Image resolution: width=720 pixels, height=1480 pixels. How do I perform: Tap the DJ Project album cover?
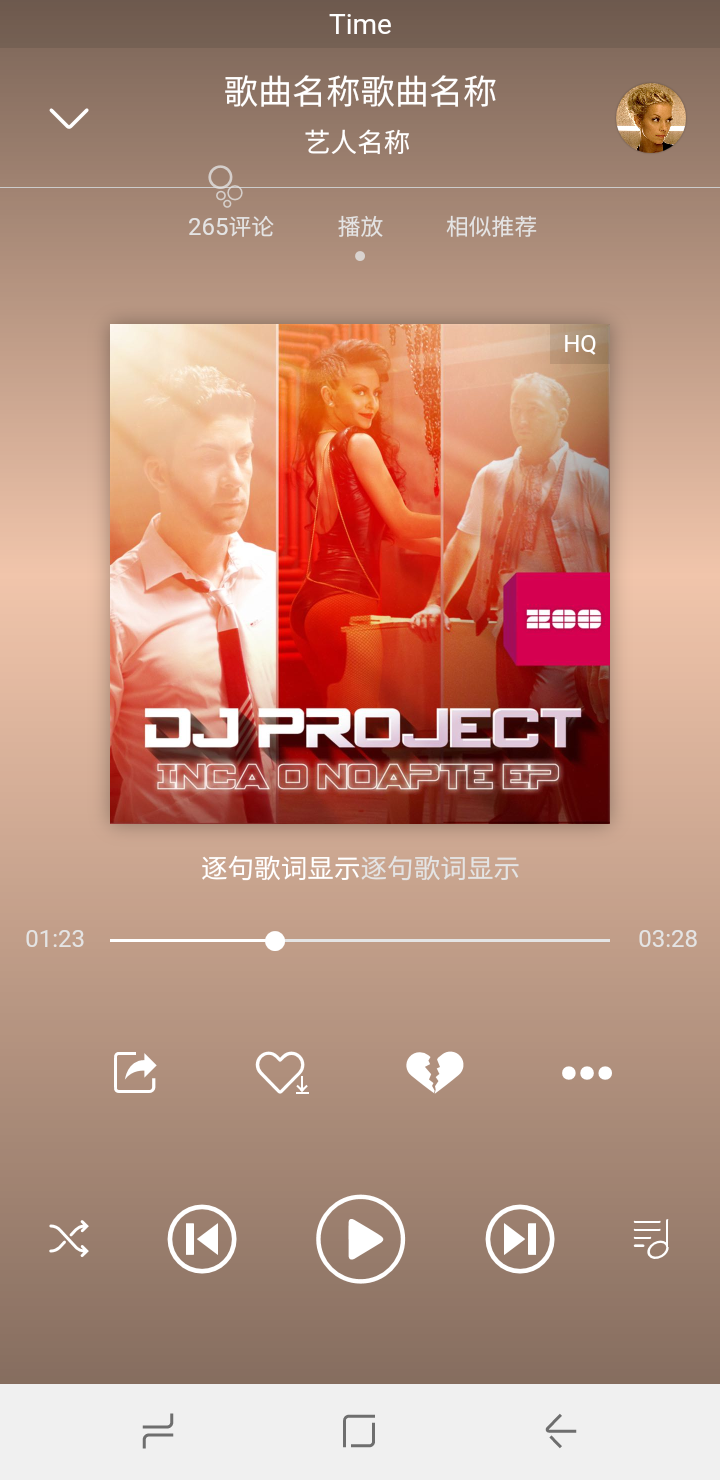pos(359,573)
